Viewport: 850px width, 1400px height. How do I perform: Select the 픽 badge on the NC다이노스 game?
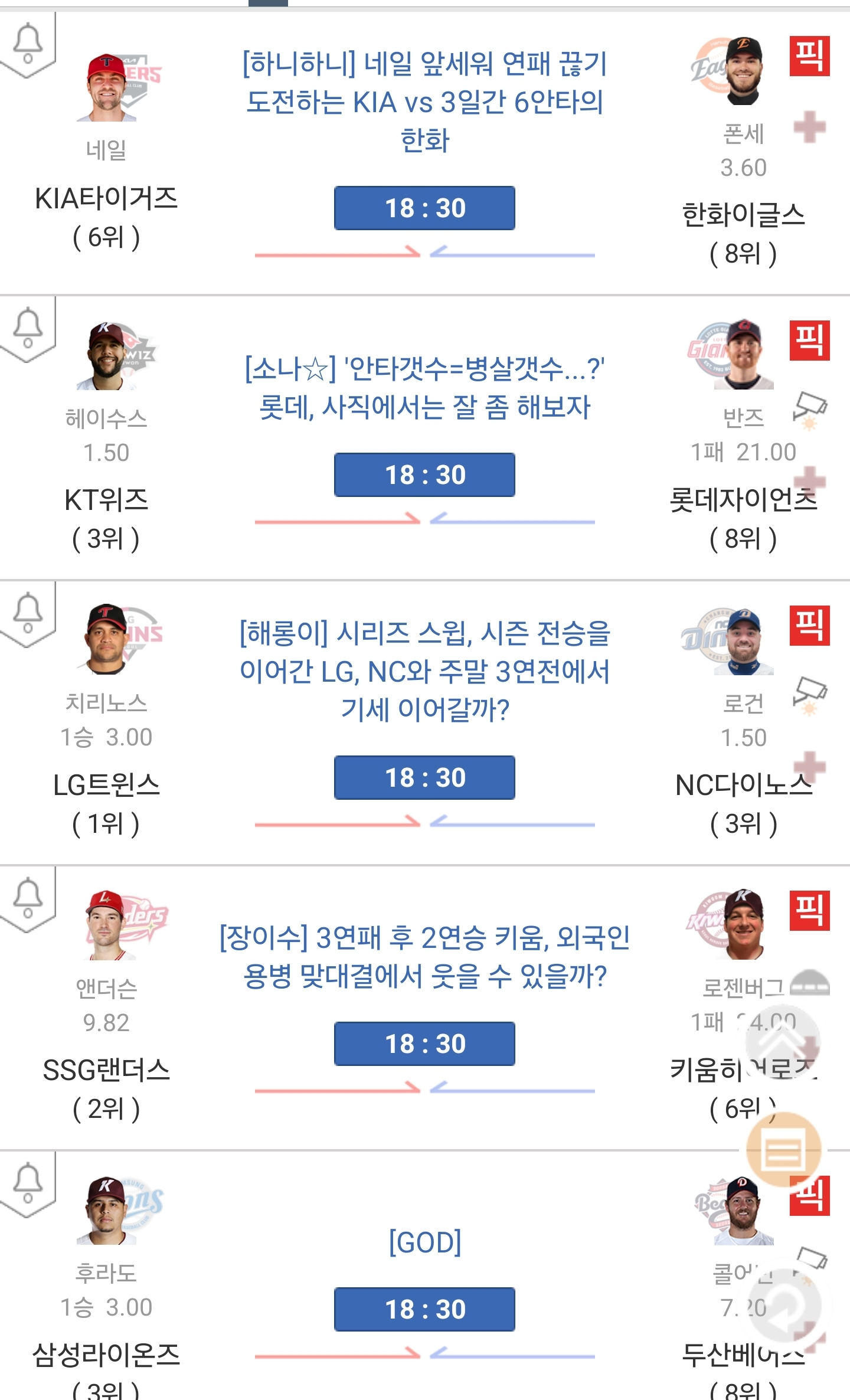point(809,626)
